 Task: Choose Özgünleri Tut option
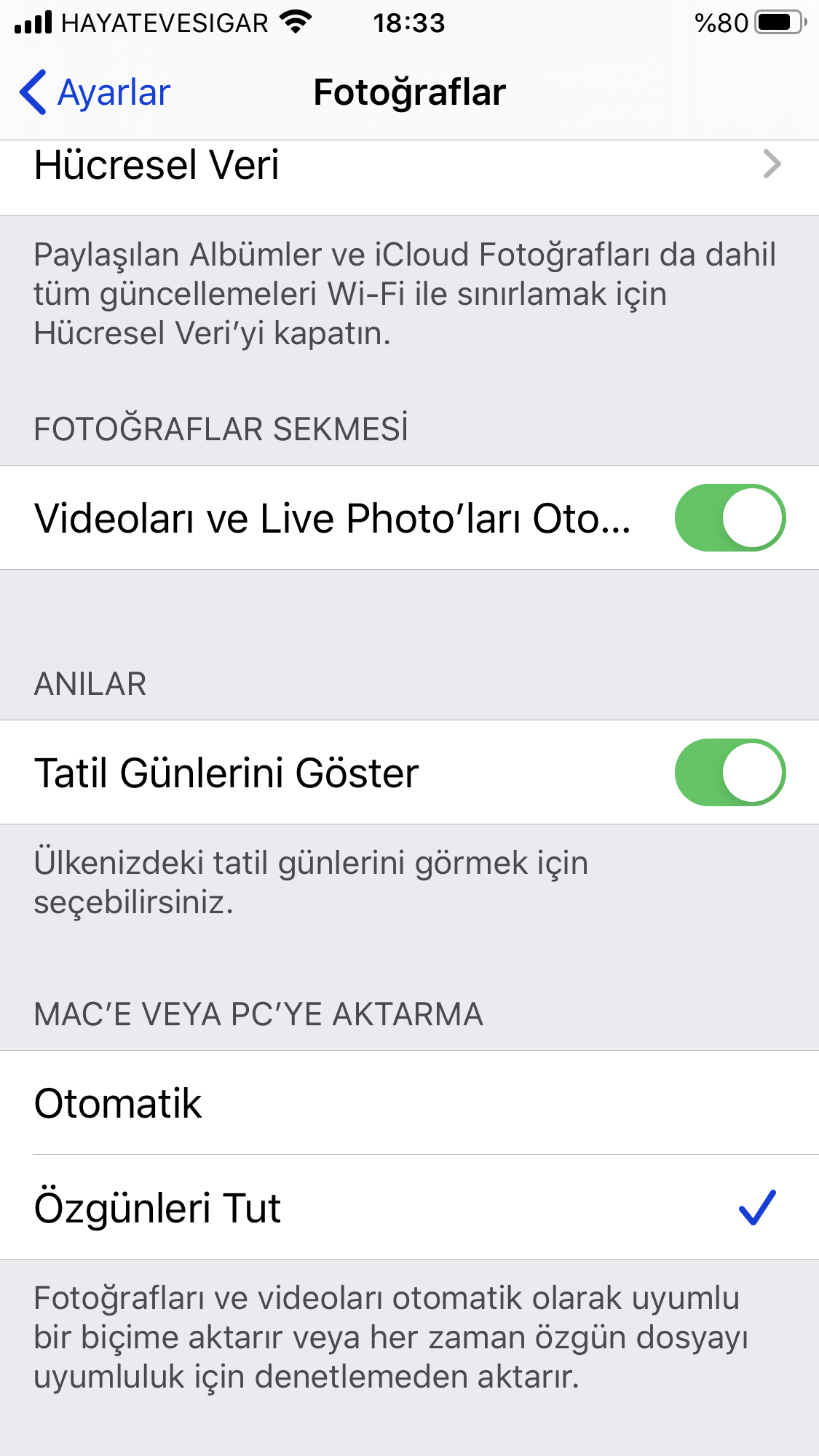click(x=409, y=1207)
